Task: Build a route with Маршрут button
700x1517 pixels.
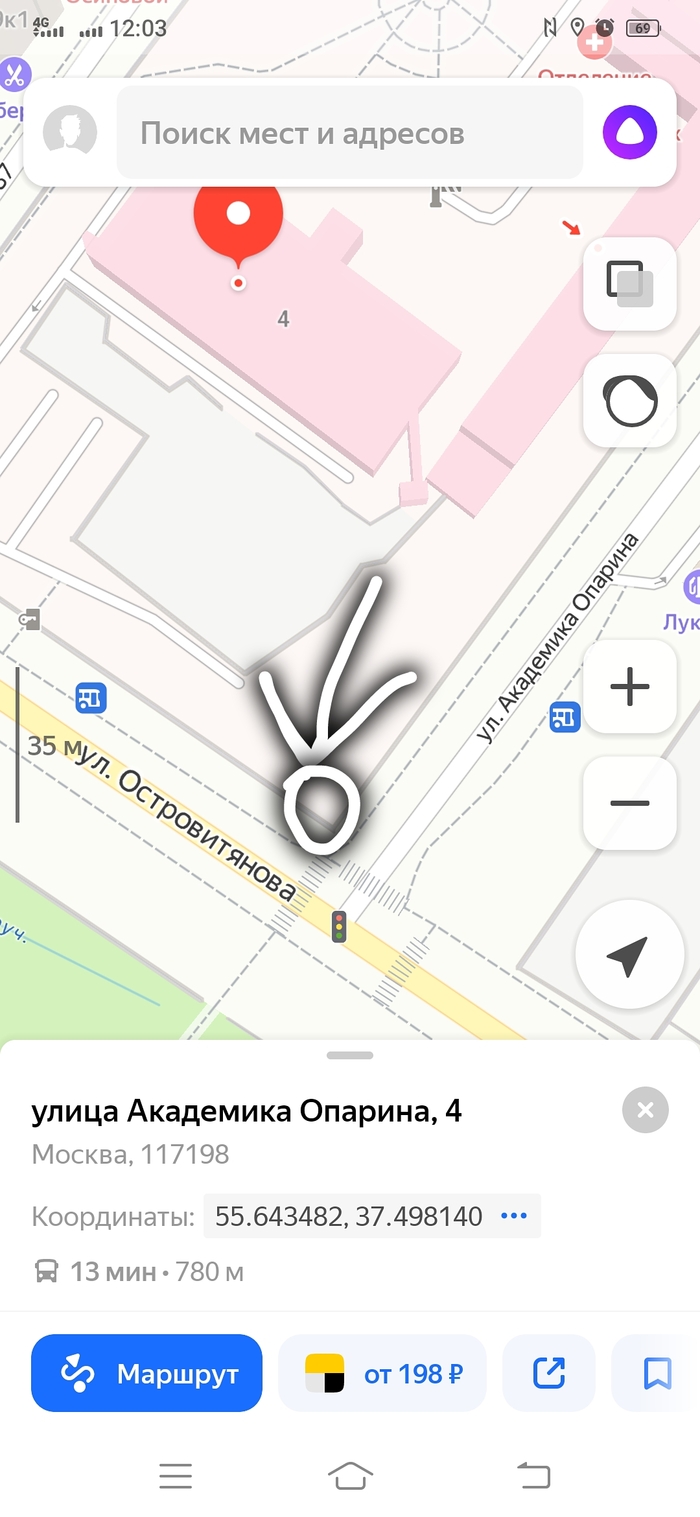Action: point(147,1373)
